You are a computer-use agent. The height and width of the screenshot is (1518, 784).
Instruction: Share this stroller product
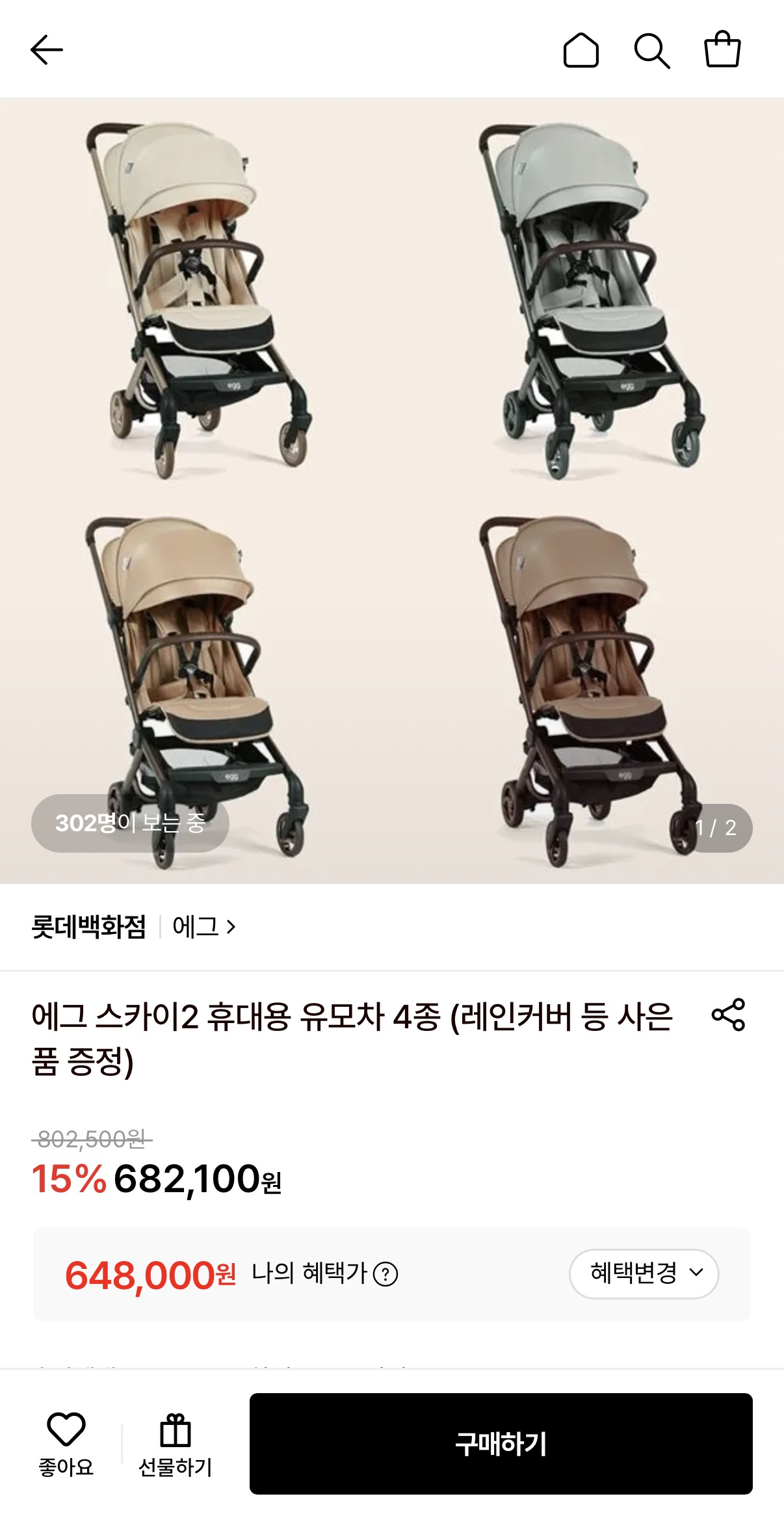coord(728,1015)
